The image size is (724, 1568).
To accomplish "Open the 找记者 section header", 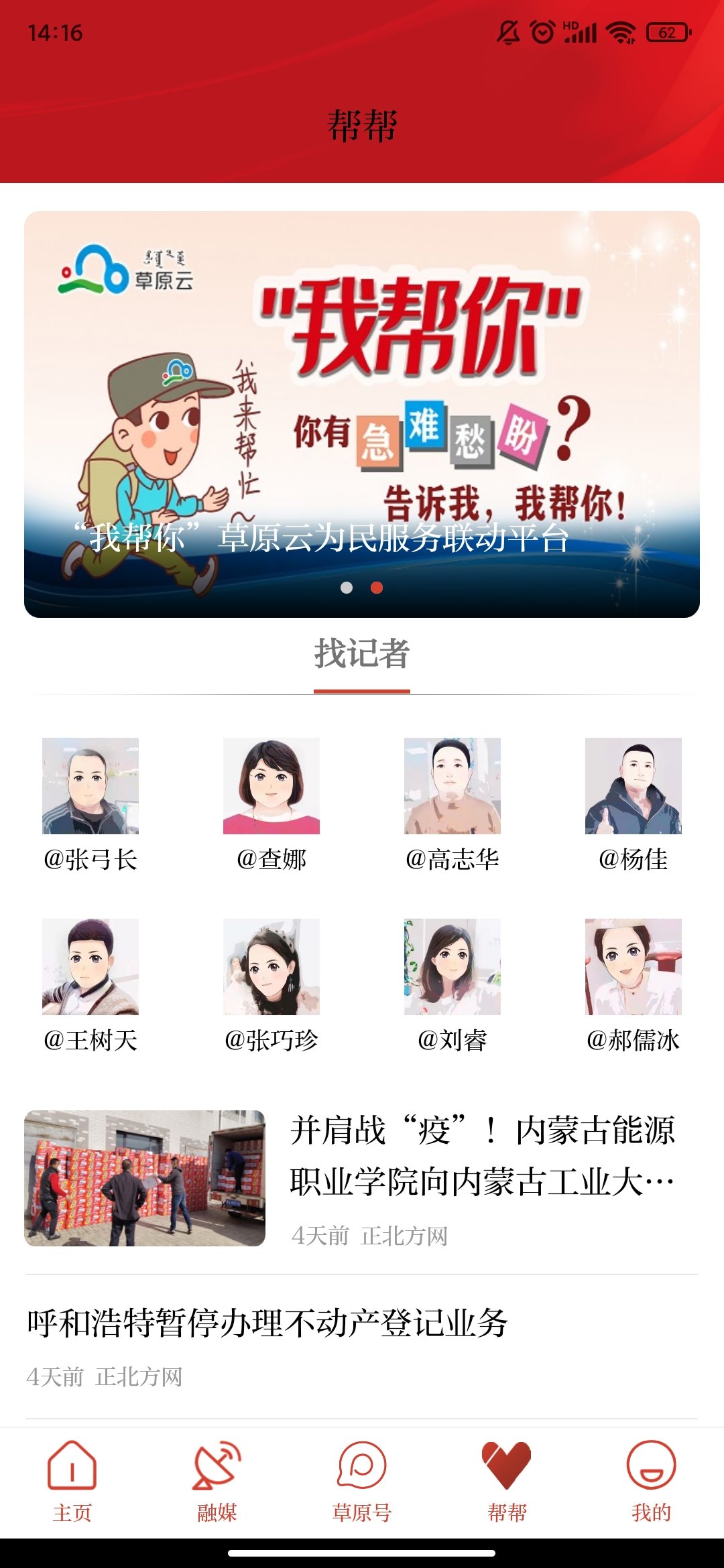I will [x=362, y=655].
